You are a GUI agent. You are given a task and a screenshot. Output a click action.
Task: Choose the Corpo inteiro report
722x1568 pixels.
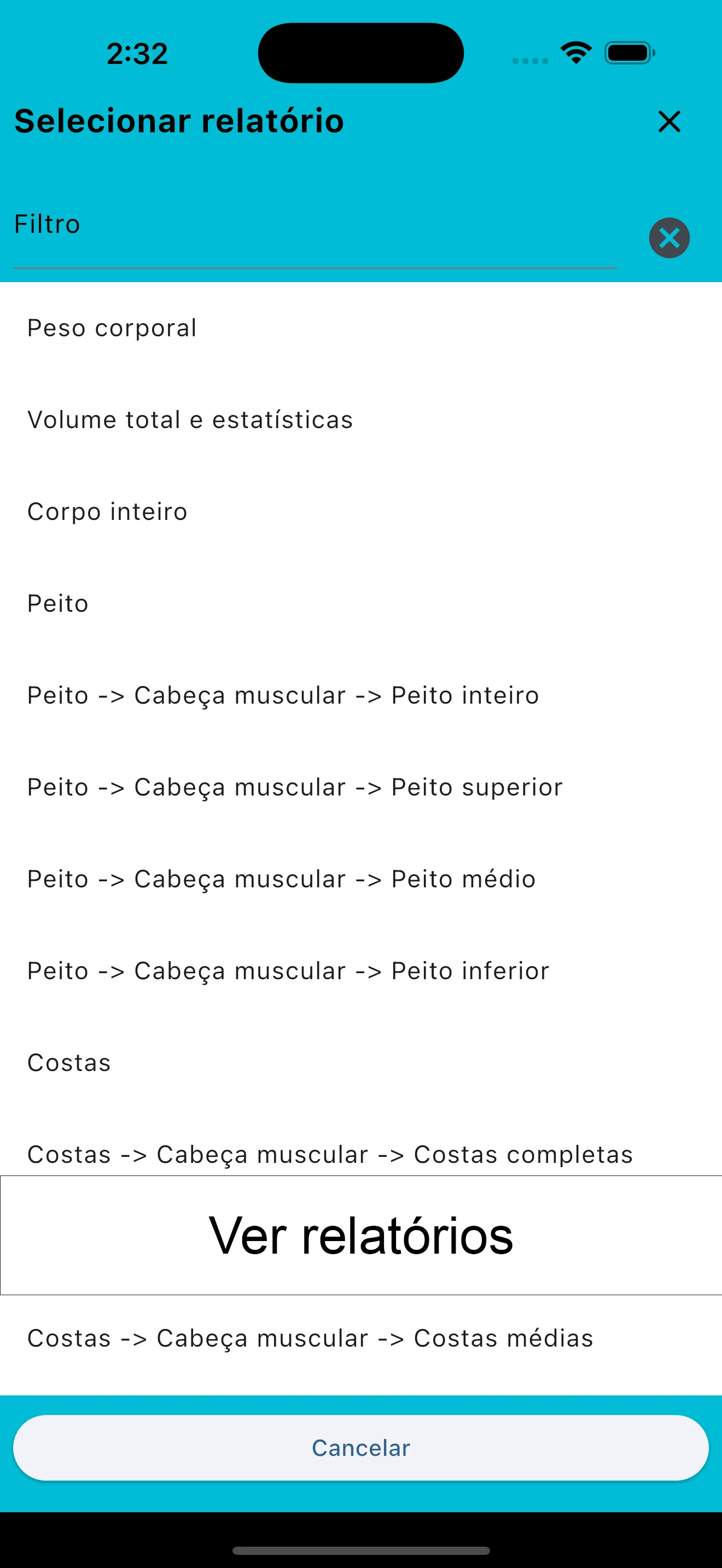coord(107,511)
